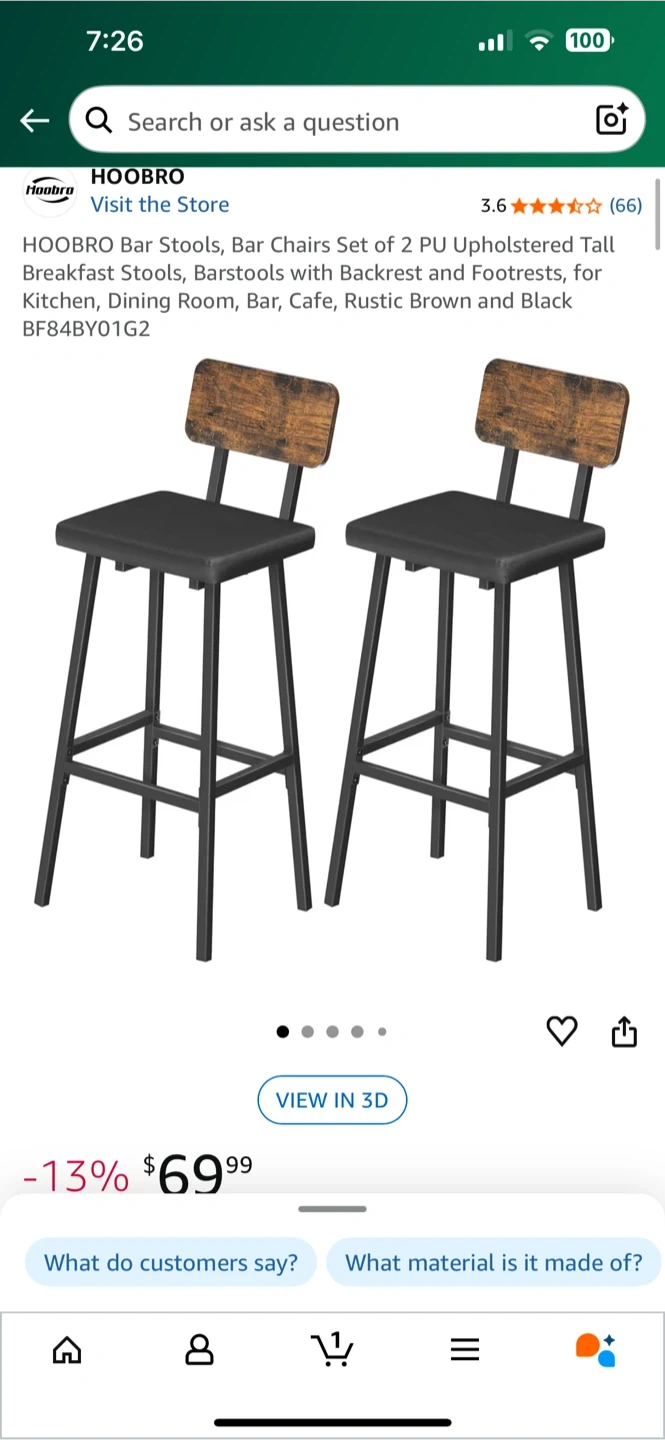Viewport: 665px width, 1440px height.
Task: View the bar stools in 3D
Action: [332, 1100]
